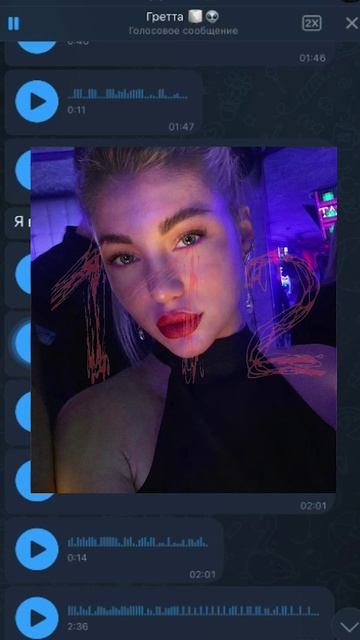This screenshot has height=640, width=360.
Task: Open the neon-lit selfie photo
Action: point(184,320)
